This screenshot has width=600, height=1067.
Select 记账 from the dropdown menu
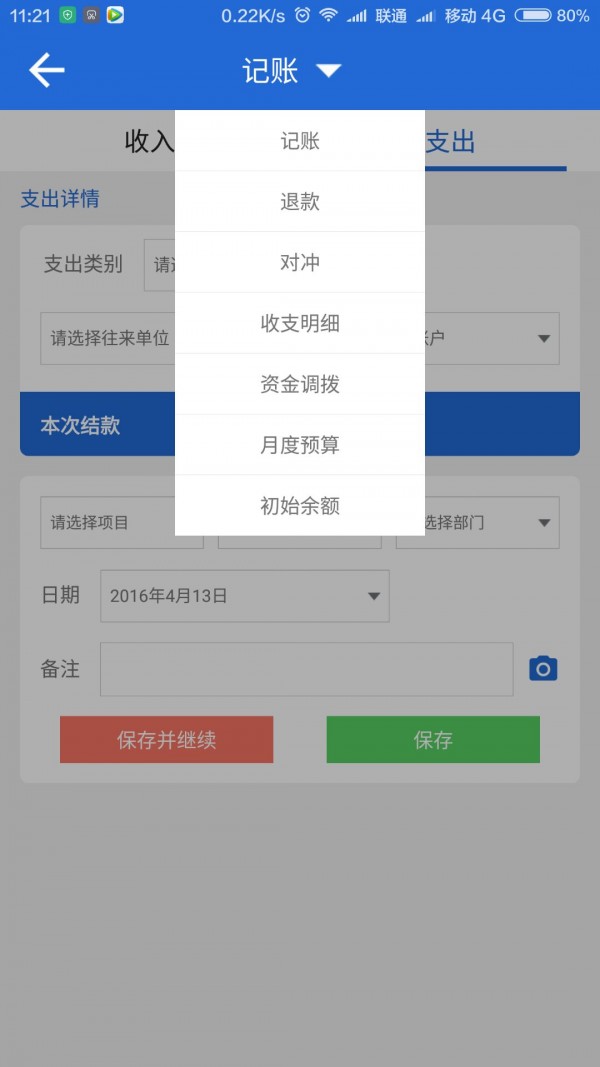point(300,141)
